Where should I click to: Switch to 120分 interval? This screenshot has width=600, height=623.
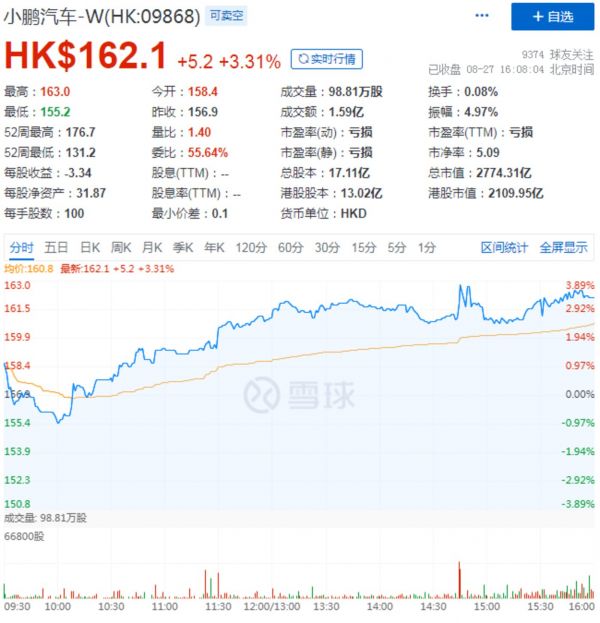click(x=250, y=247)
